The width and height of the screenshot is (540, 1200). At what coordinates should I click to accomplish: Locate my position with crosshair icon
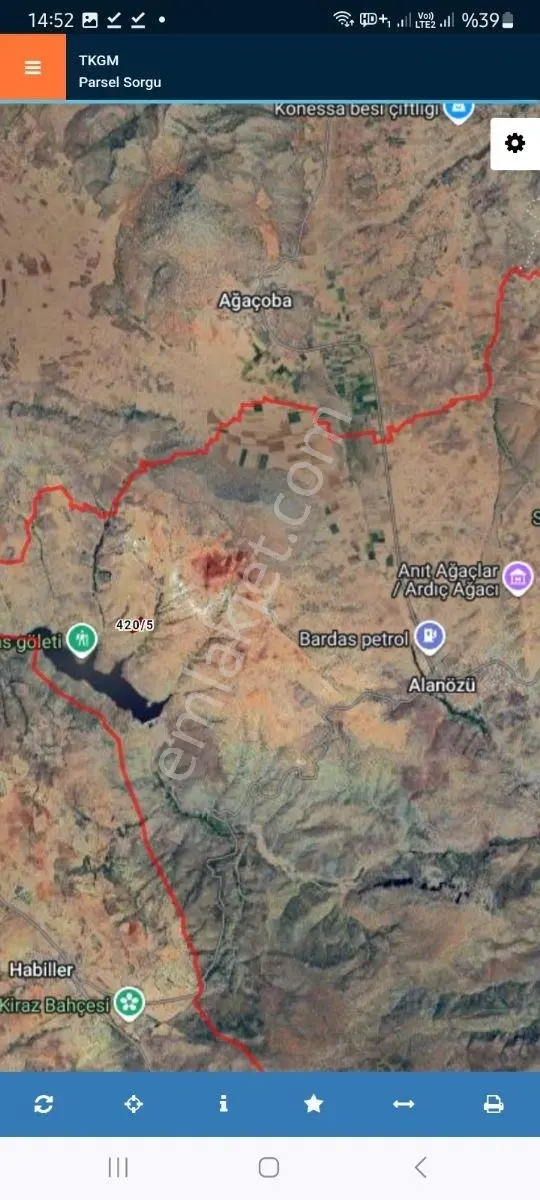(x=133, y=1104)
